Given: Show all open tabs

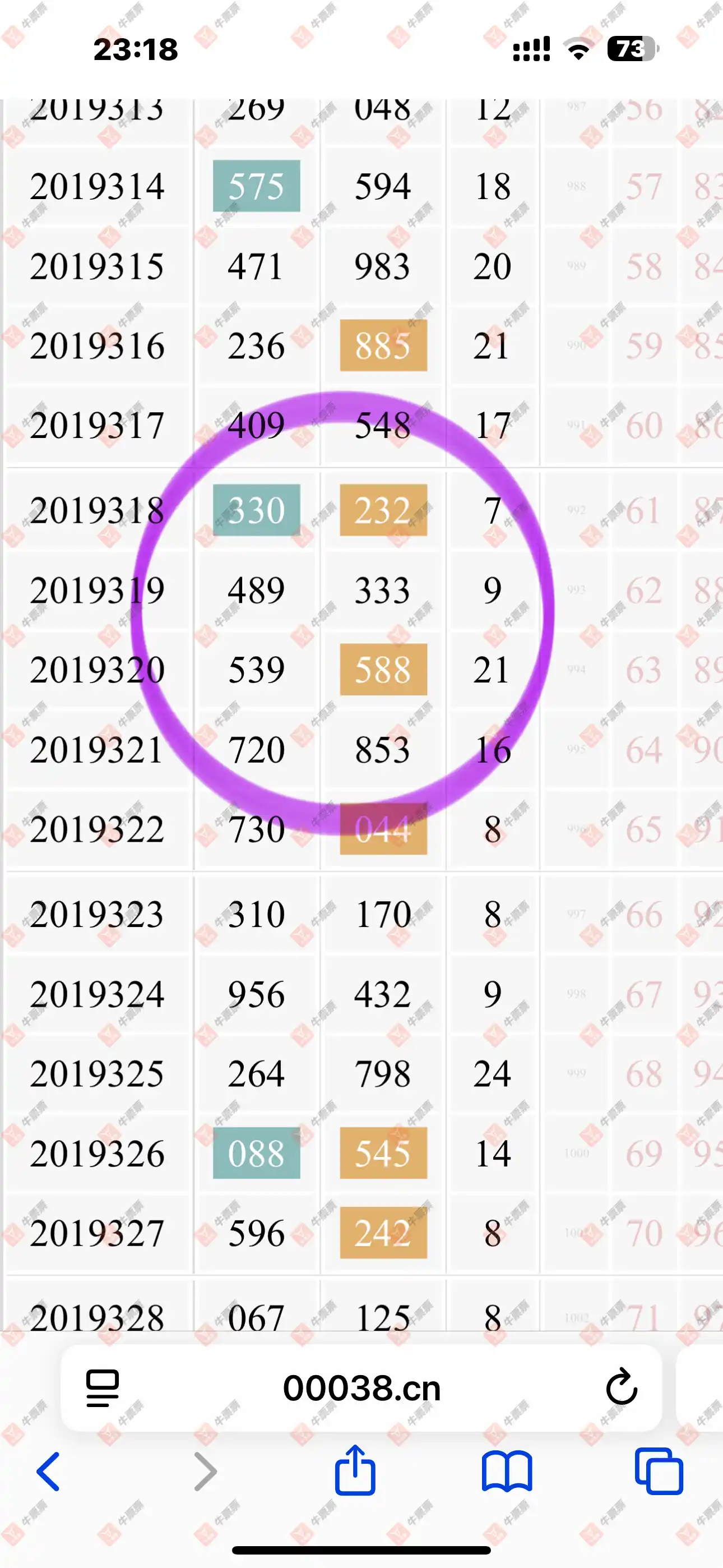Looking at the screenshot, I should [x=659, y=1471].
